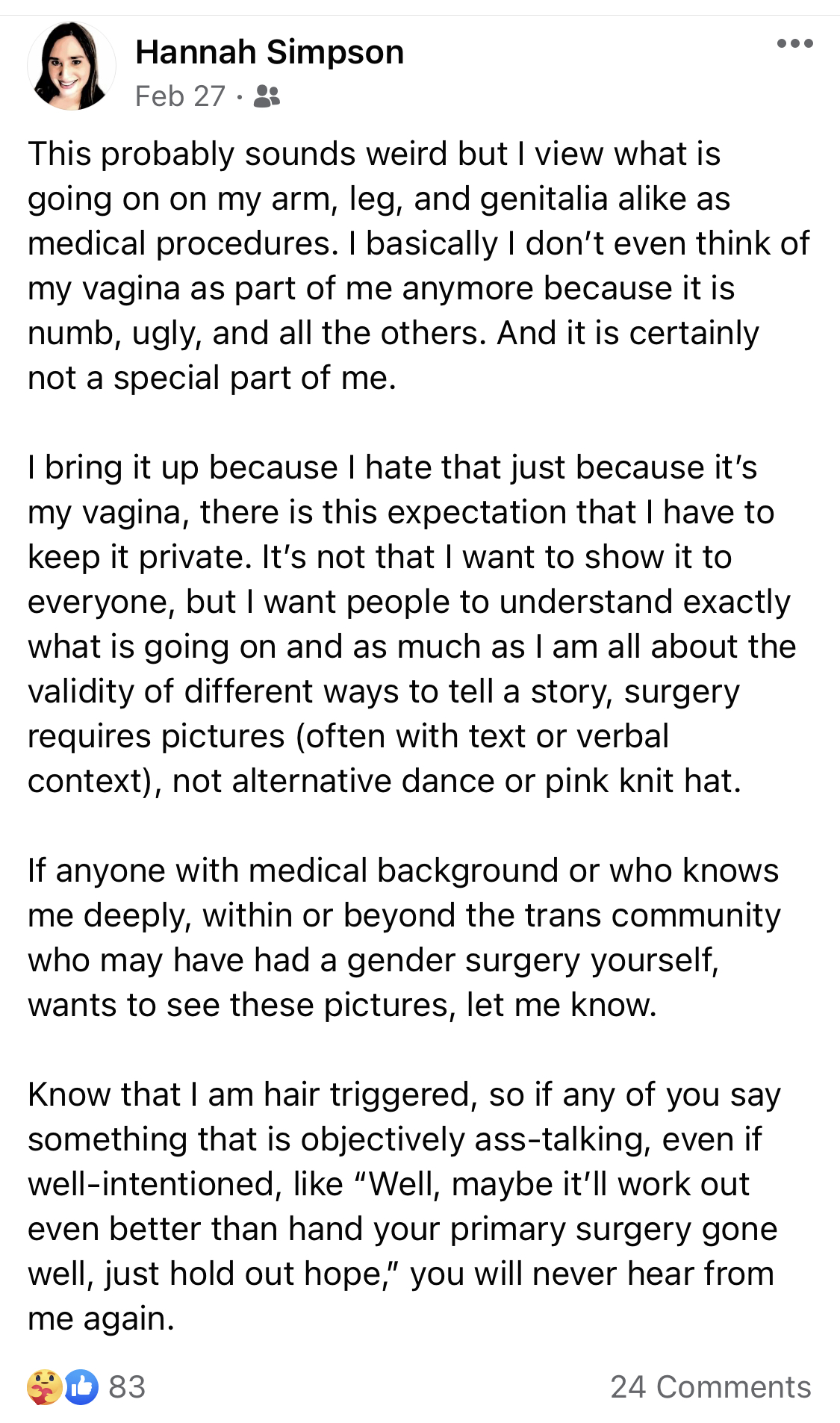Open Hannah Simpson's profile picture
Screen dimensions: 840x1423
point(72,66)
